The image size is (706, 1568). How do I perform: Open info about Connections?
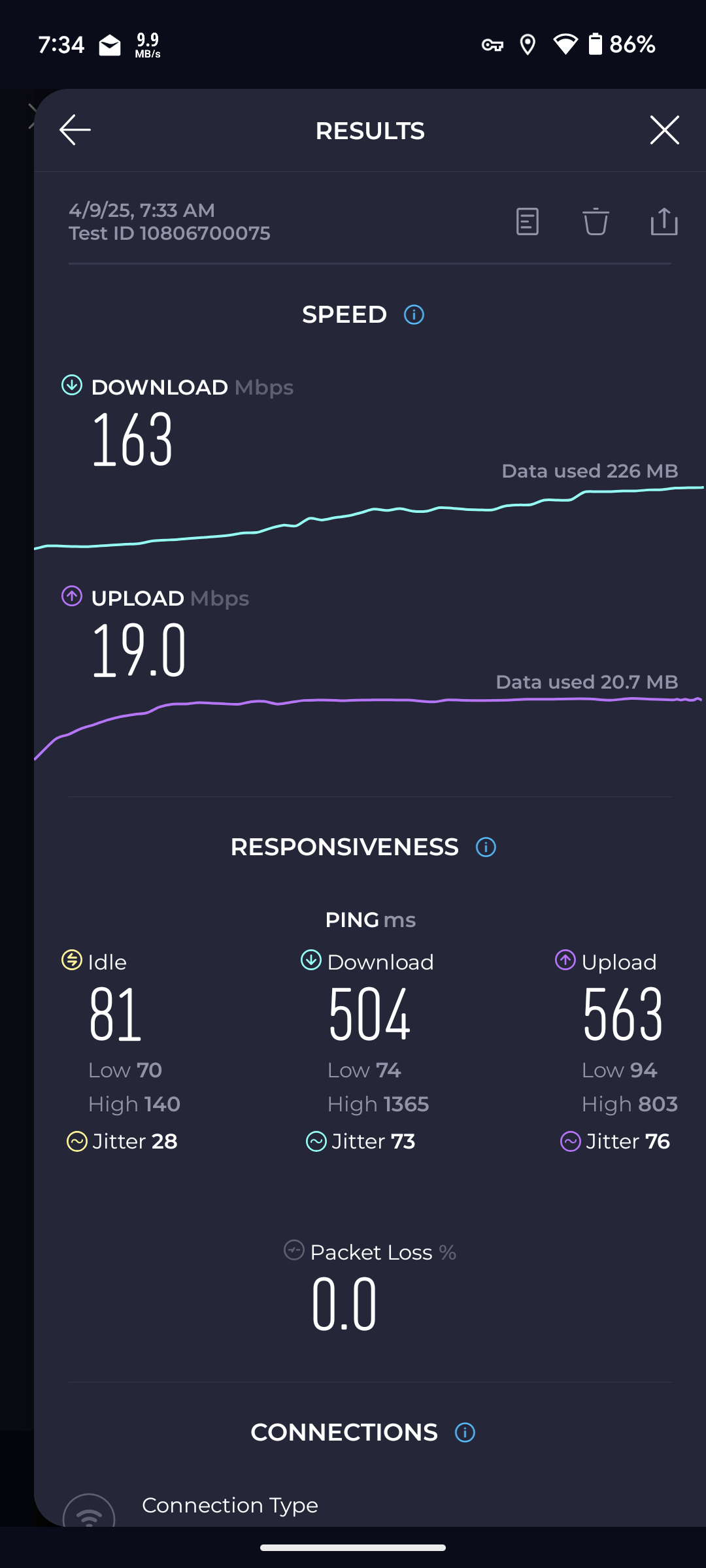(465, 1433)
